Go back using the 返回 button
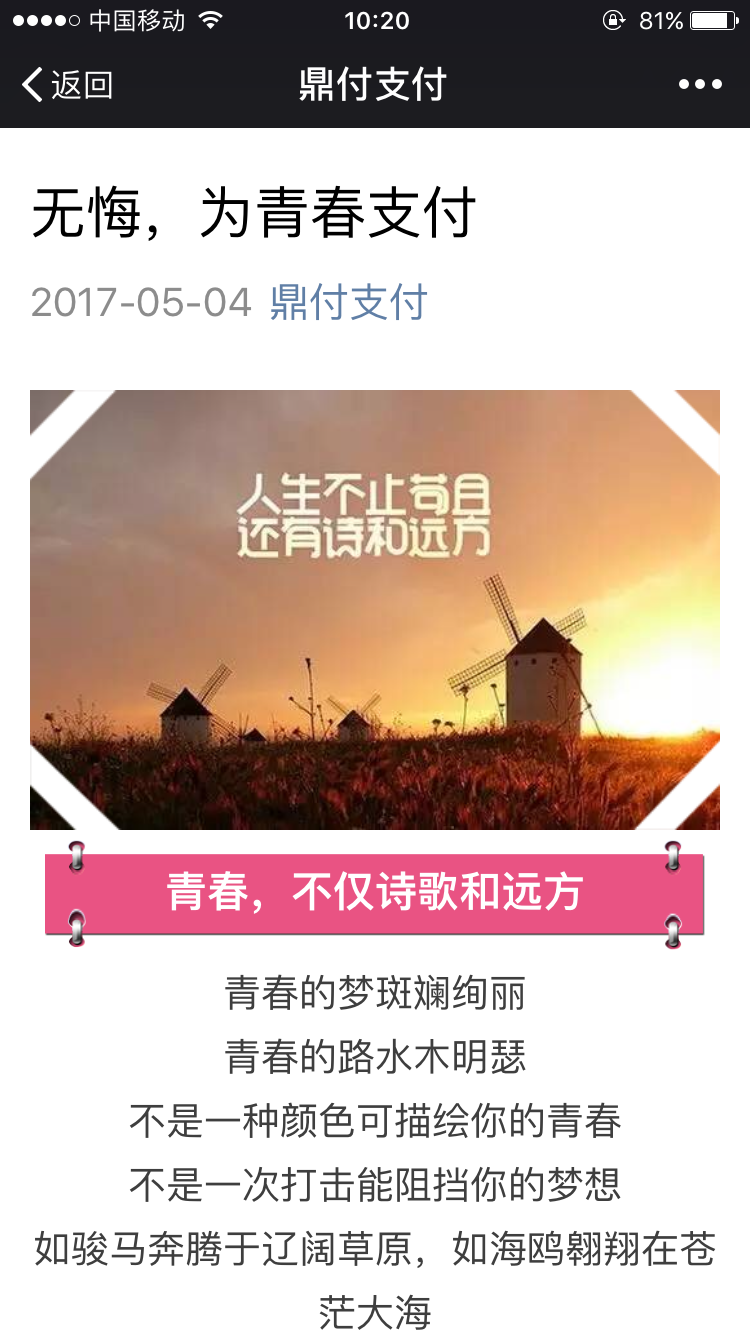750x1334 pixels. [x=67, y=85]
